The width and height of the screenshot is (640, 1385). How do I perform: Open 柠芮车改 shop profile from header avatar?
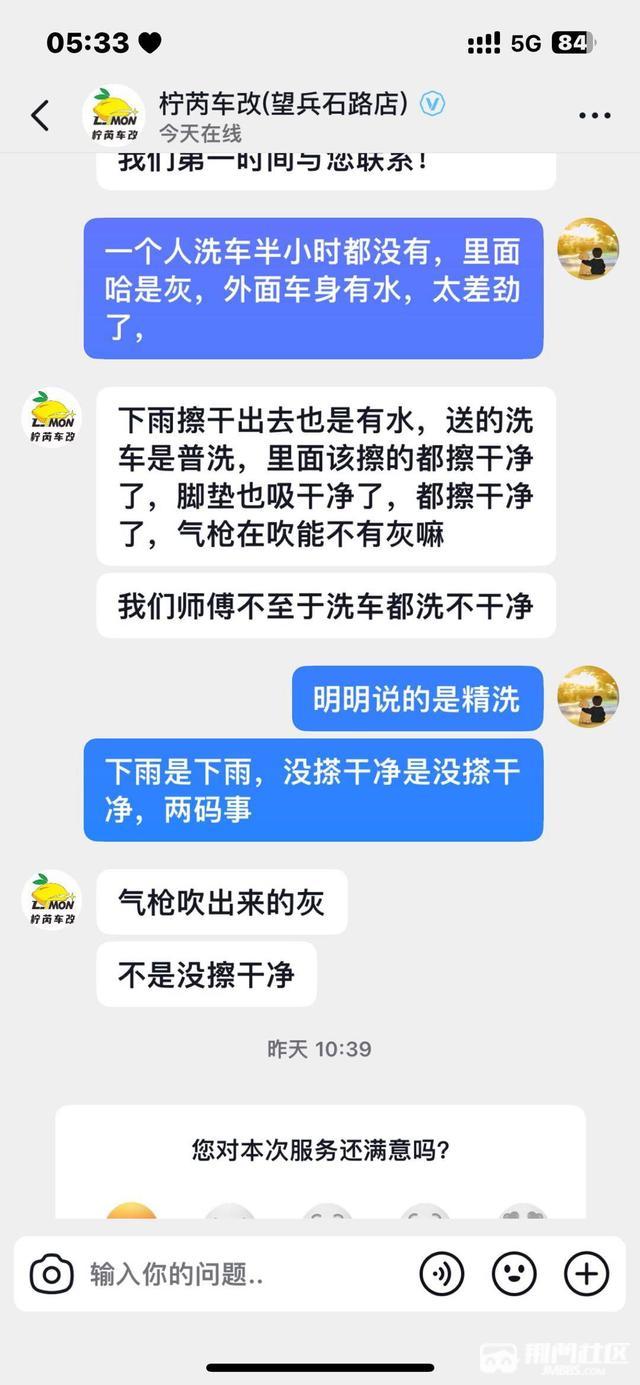[x=113, y=115]
